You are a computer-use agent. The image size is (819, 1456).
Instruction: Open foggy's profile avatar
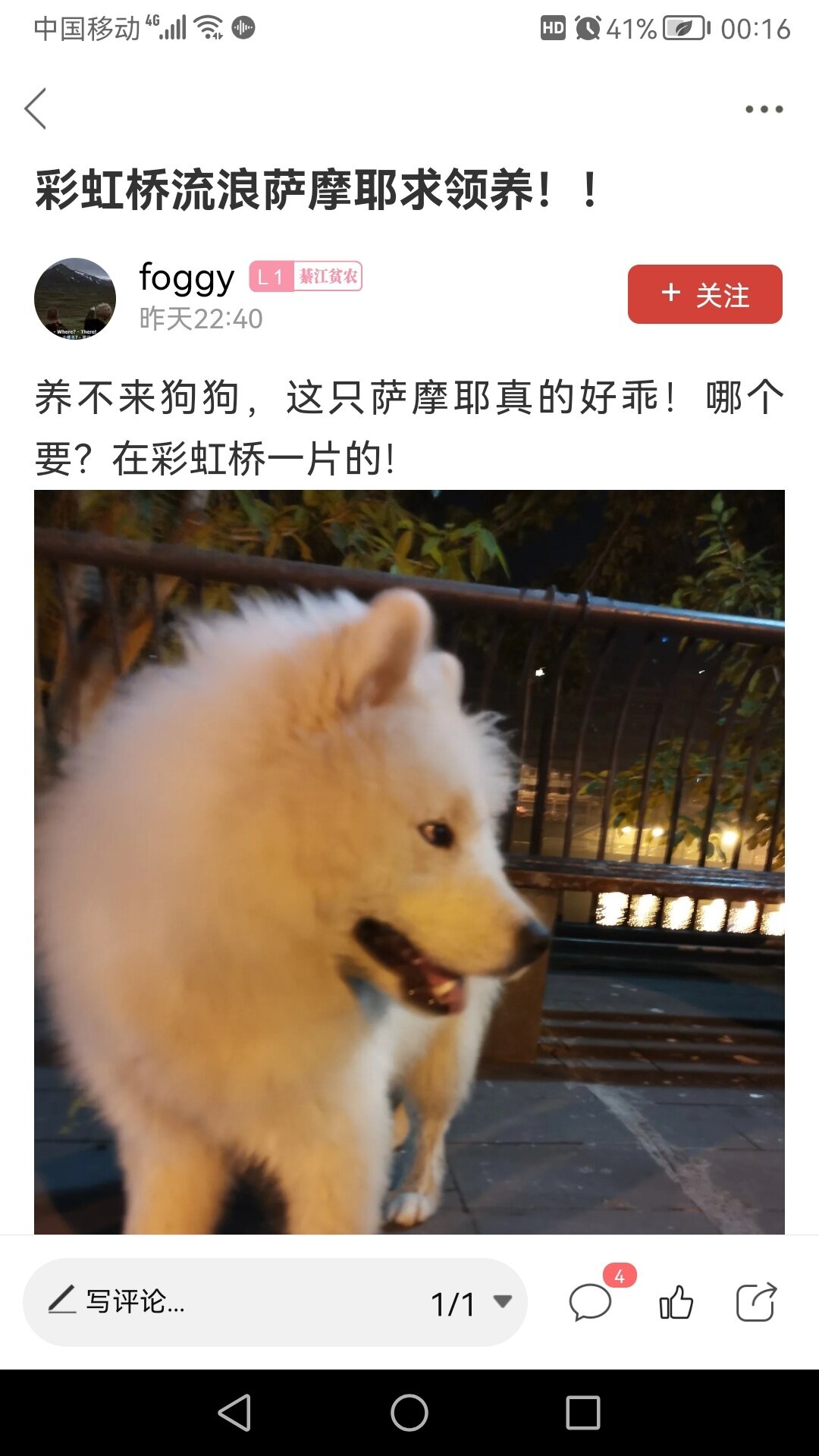[x=75, y=298]
